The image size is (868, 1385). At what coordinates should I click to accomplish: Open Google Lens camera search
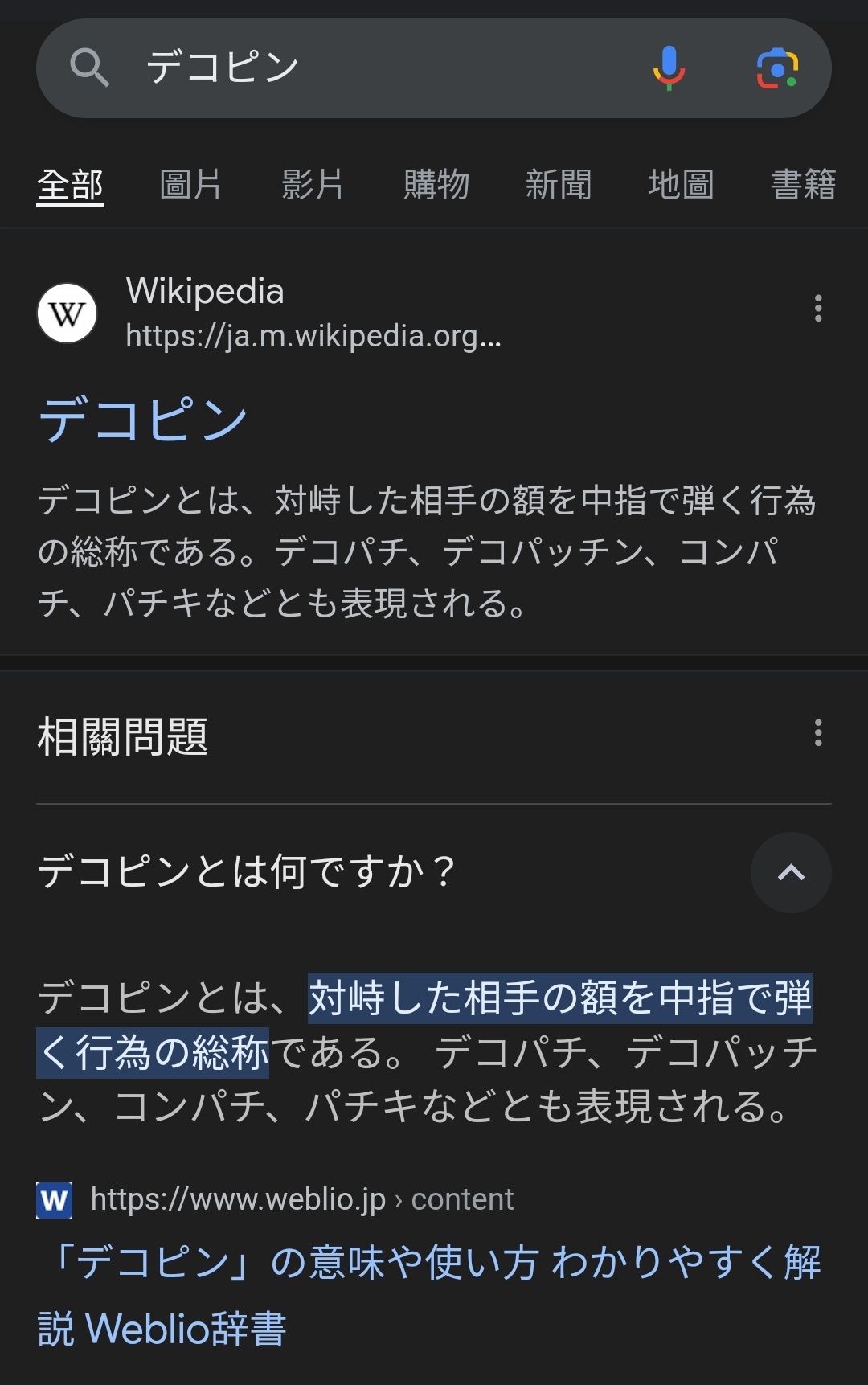pos(777,68)
